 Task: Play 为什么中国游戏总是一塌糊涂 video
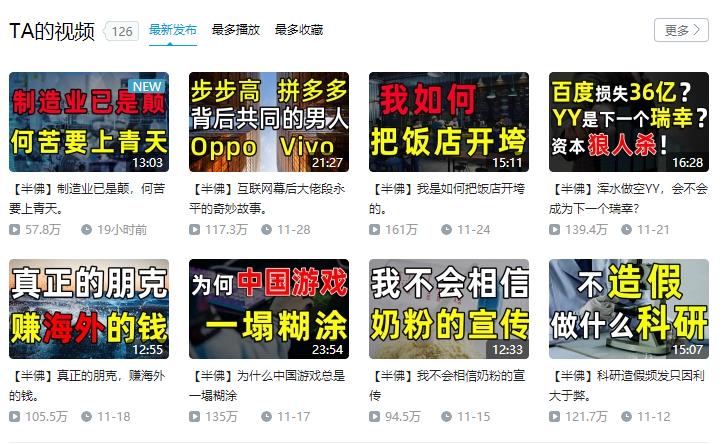coord(269,309)
